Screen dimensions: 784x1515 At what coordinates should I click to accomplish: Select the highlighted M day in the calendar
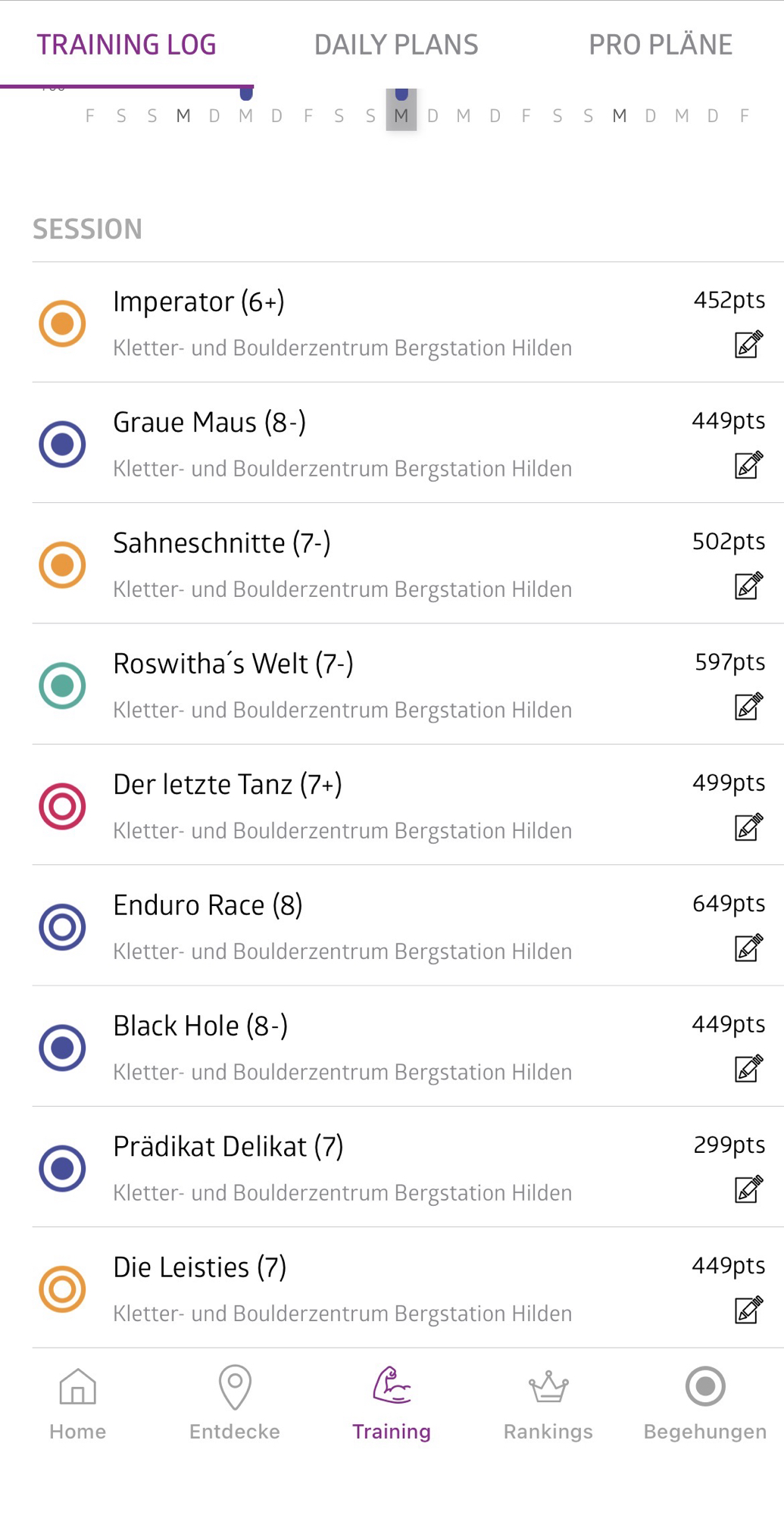[x=401, y=115]
